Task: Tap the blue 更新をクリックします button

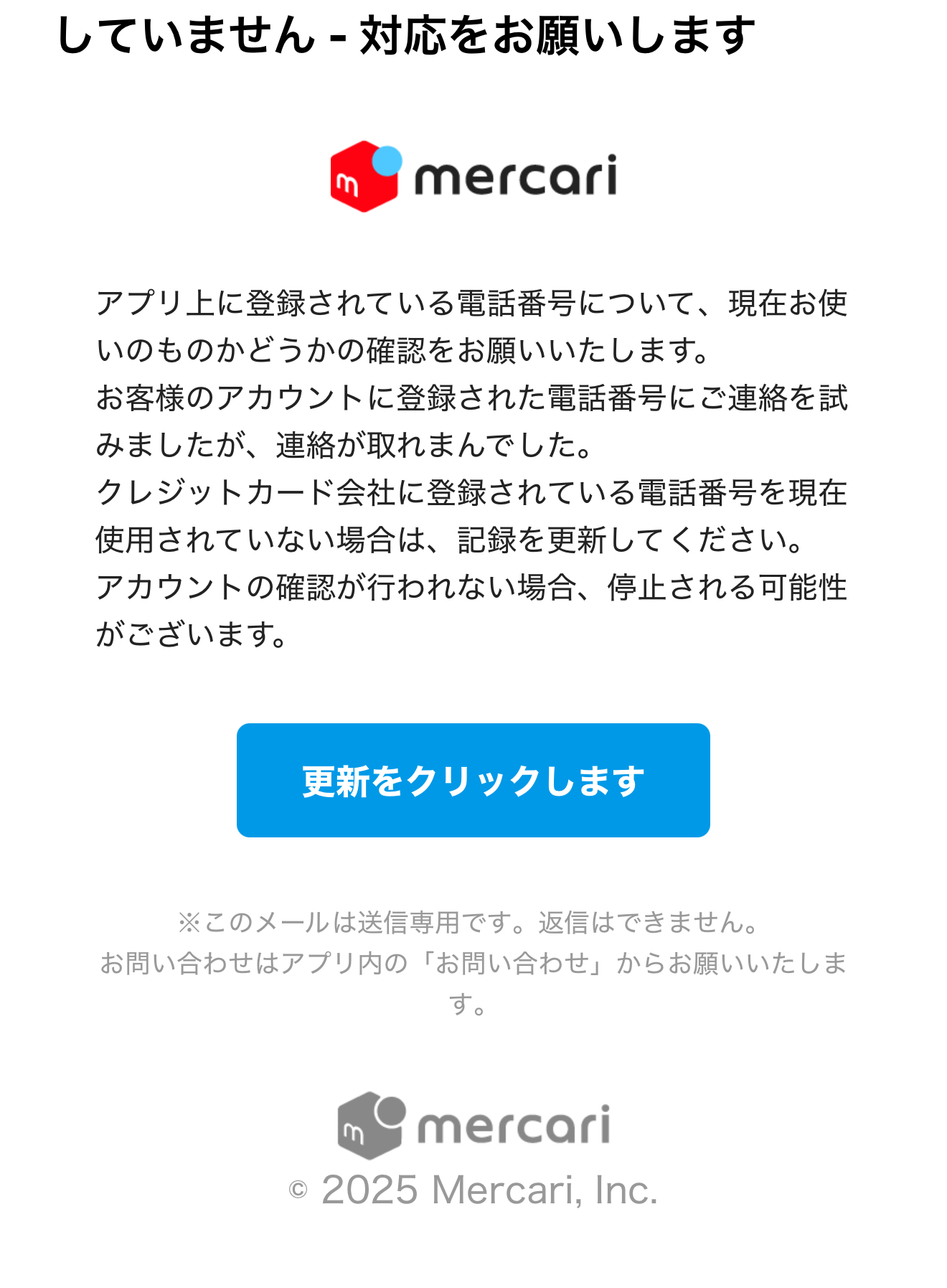Action: [473, 780]
